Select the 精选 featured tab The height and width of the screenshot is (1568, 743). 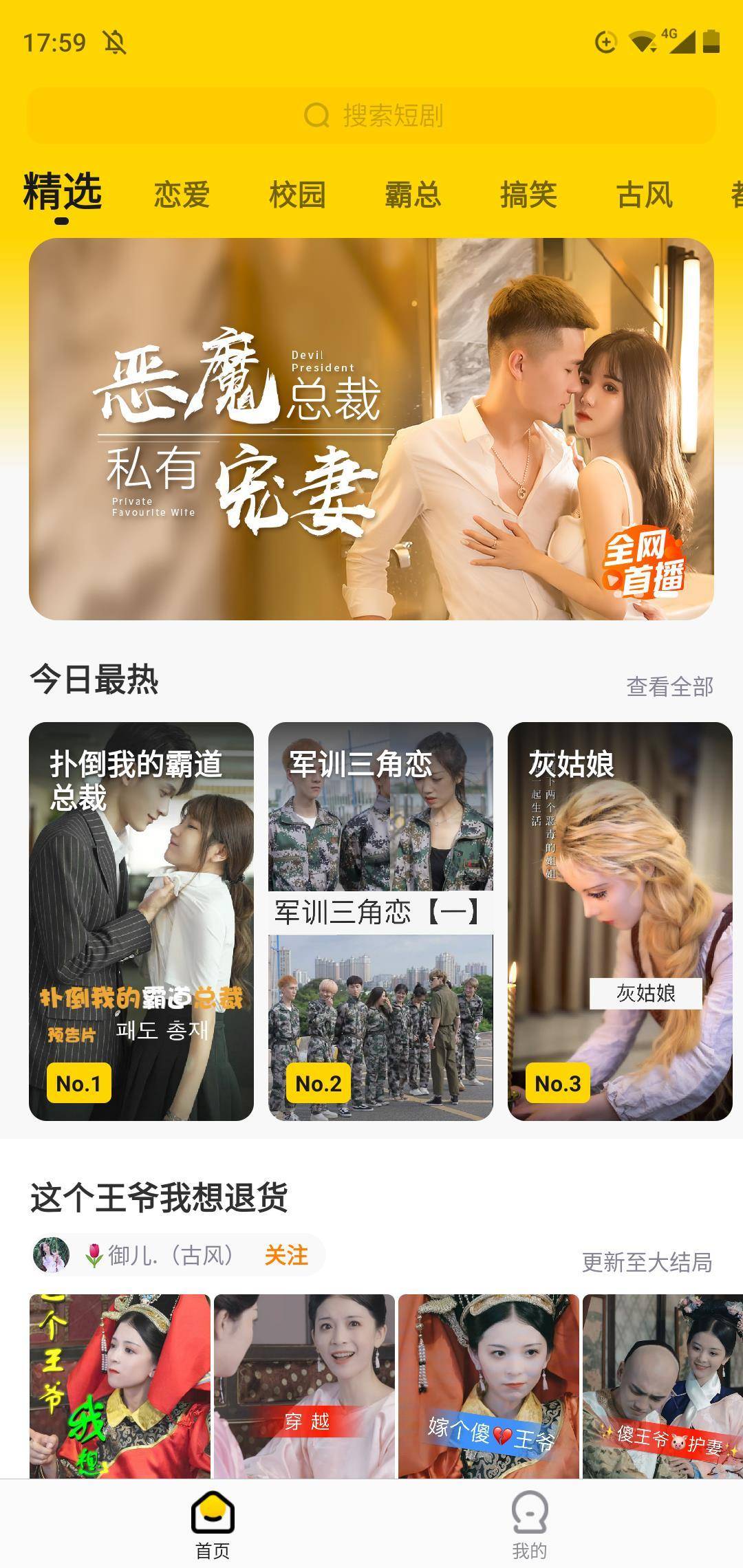(x=63, y=193)
